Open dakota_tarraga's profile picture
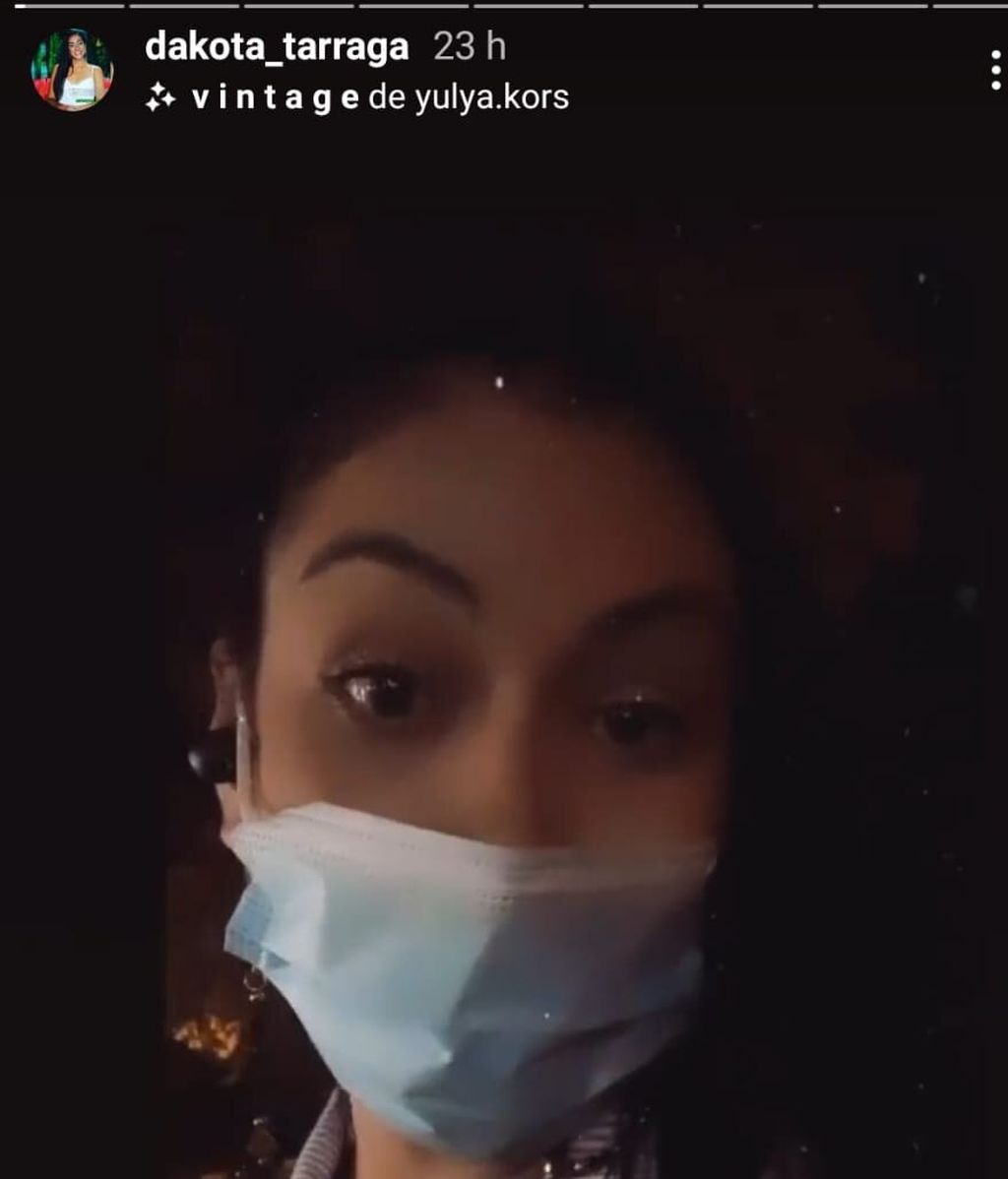 (x=73, y=70)
